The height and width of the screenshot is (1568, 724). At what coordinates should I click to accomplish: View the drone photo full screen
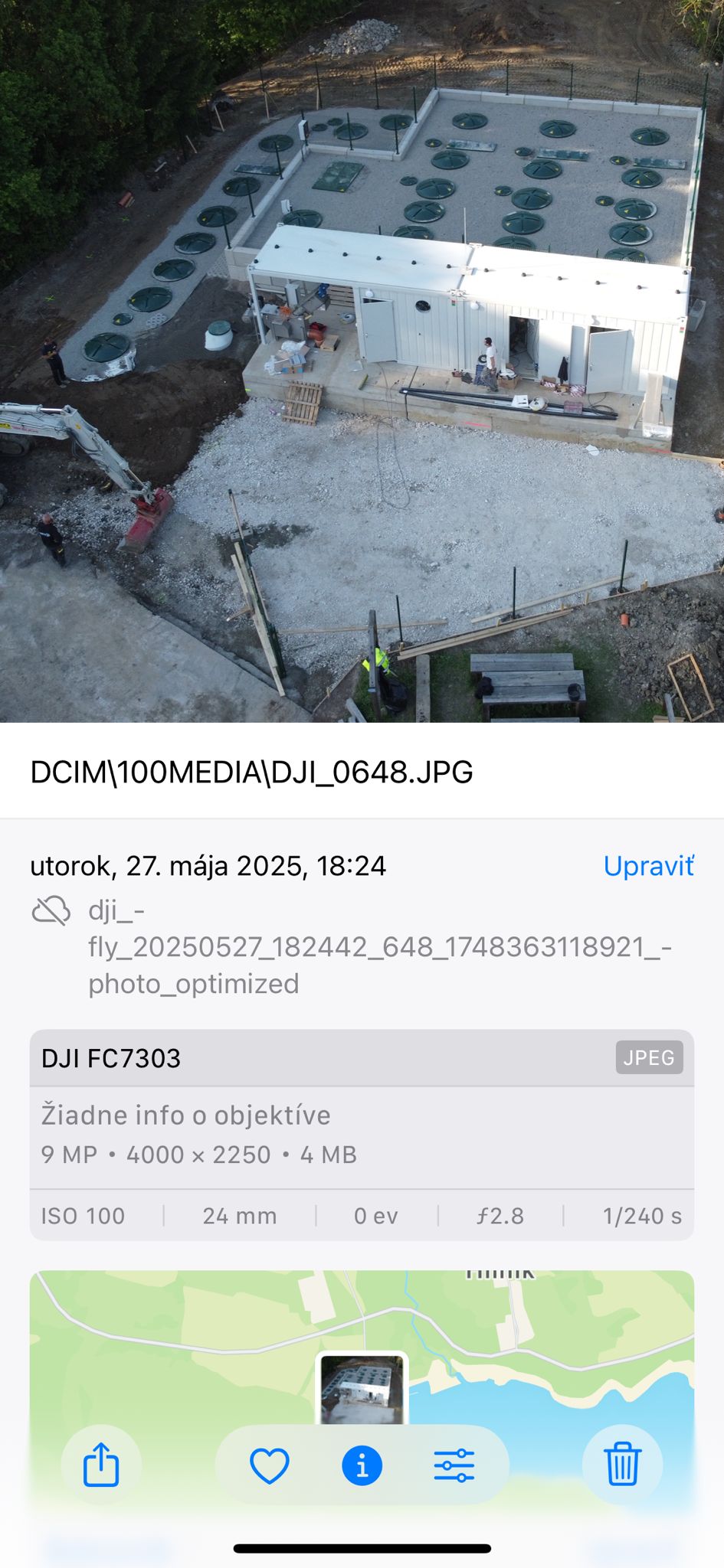coord(362,361)
